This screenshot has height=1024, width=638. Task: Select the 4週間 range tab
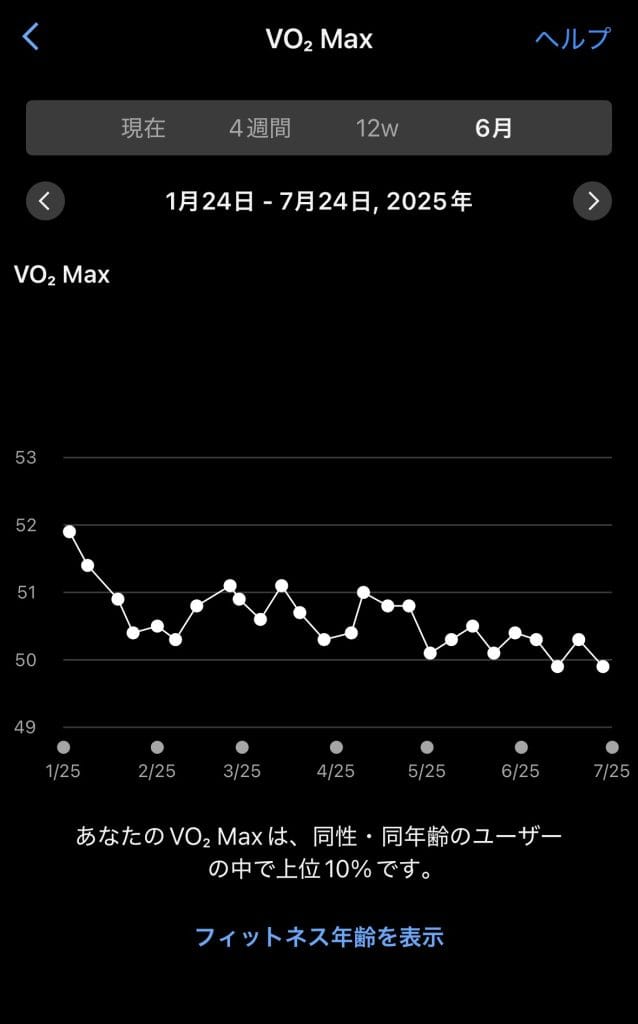tap(260, 128)
